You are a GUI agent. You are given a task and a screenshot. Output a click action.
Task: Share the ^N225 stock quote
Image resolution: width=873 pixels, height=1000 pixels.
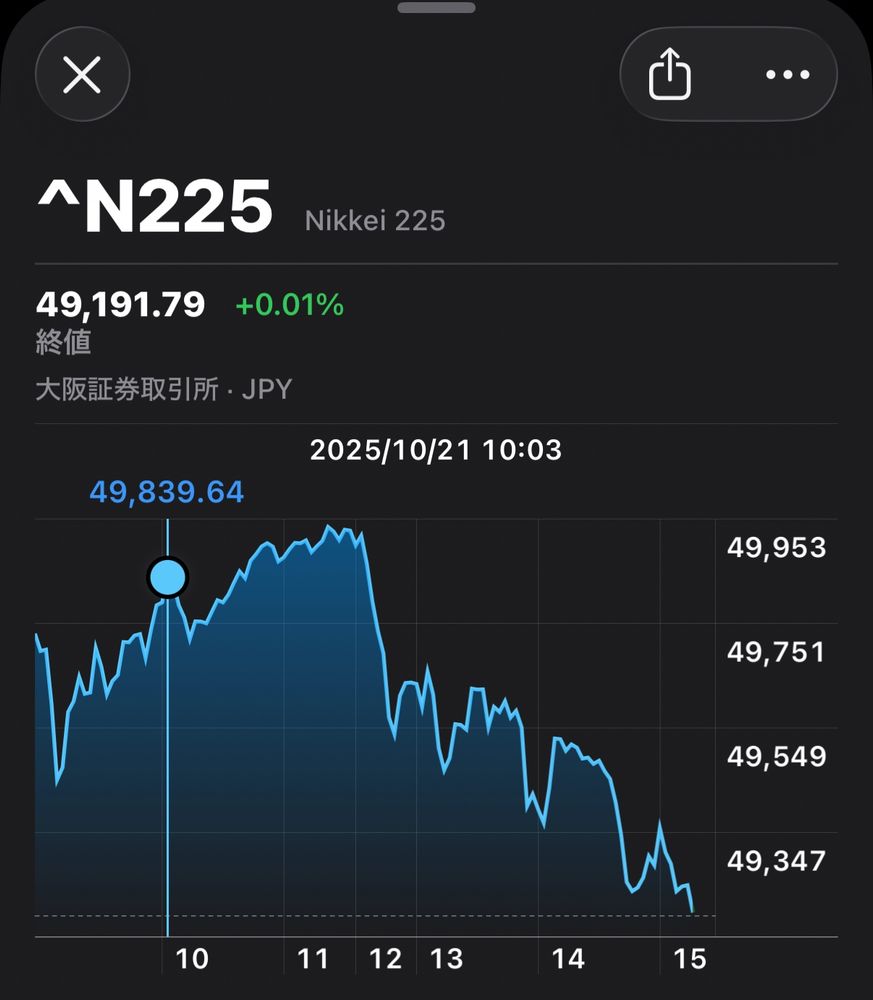click(670, 74)
